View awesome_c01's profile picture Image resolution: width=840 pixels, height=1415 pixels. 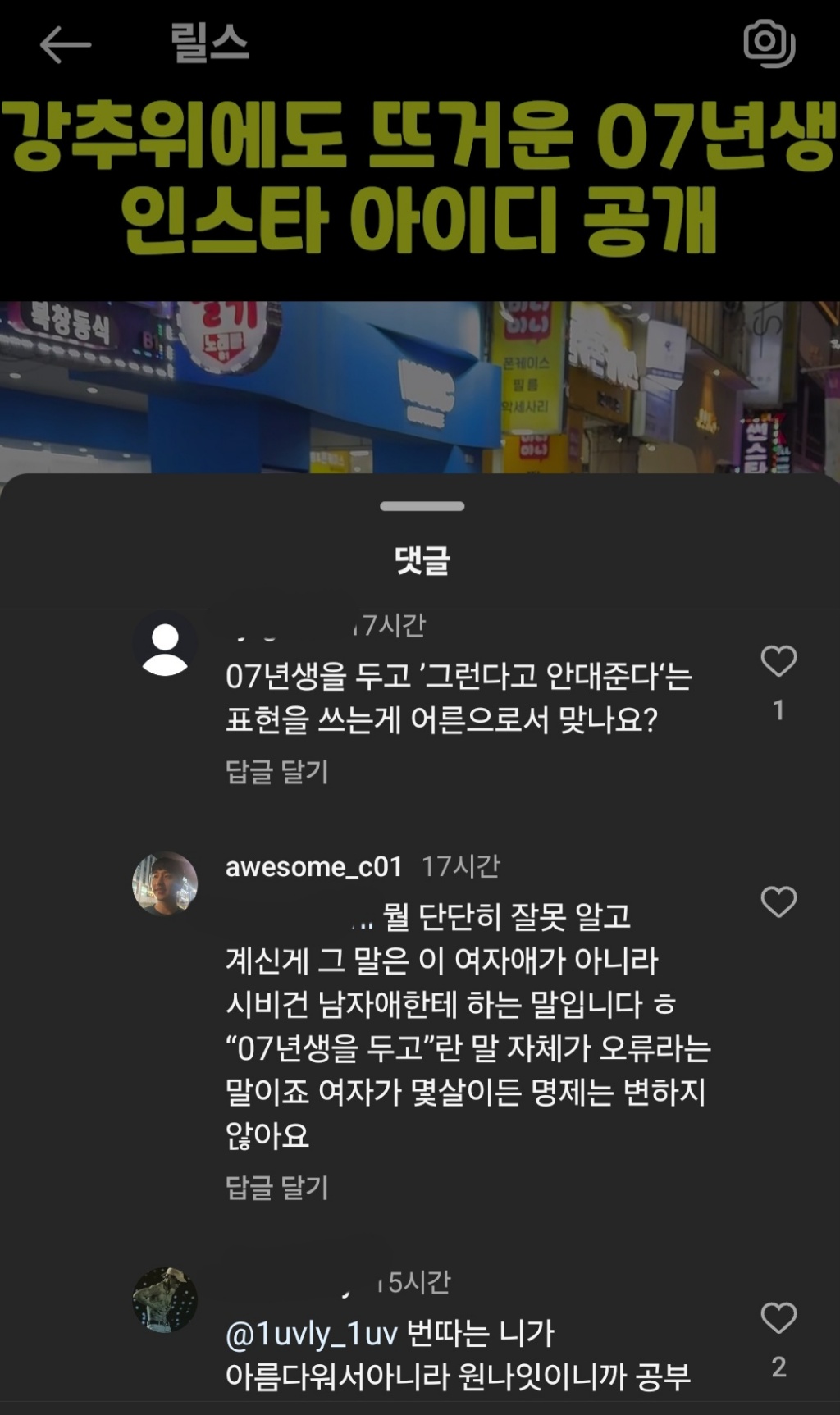click(x=165, y=883)
